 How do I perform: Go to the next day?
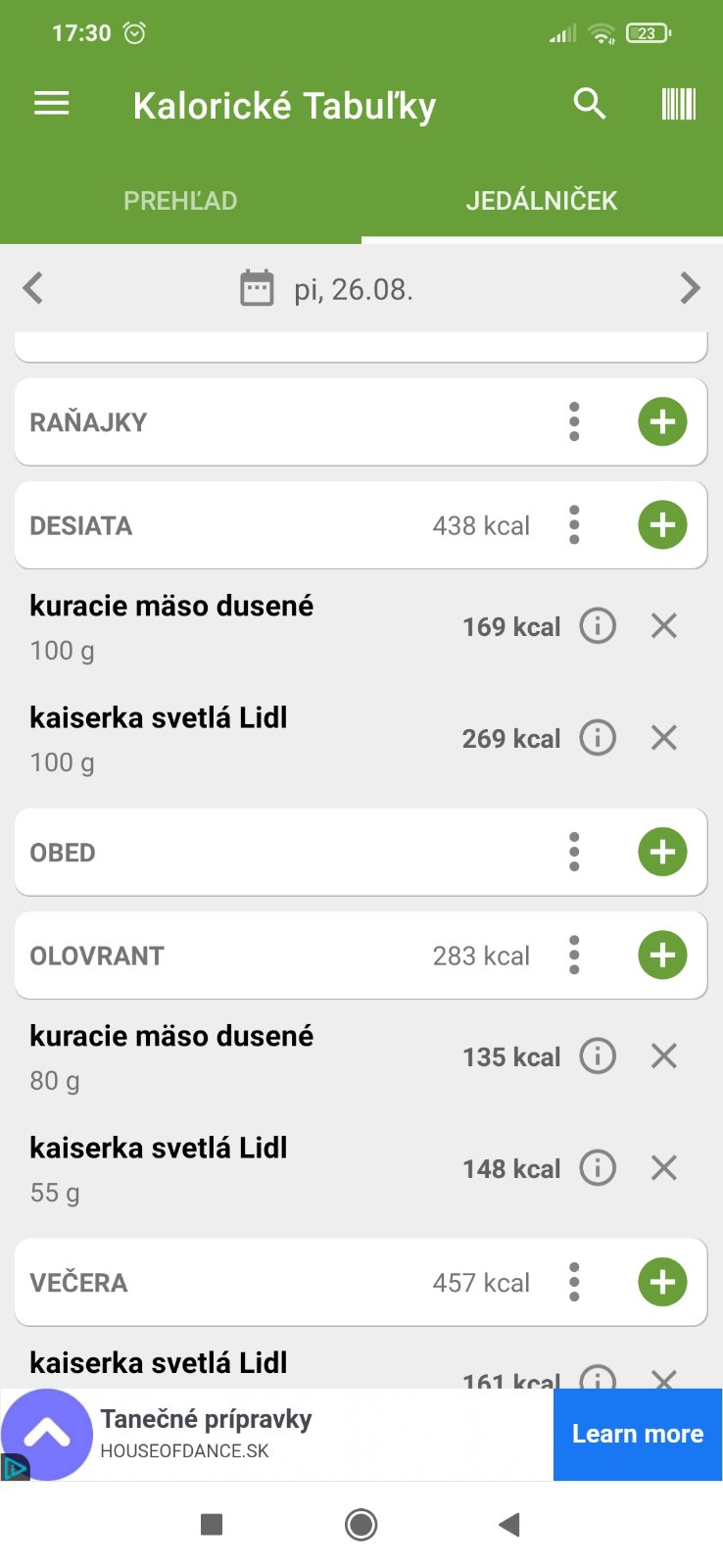point(690,288)
